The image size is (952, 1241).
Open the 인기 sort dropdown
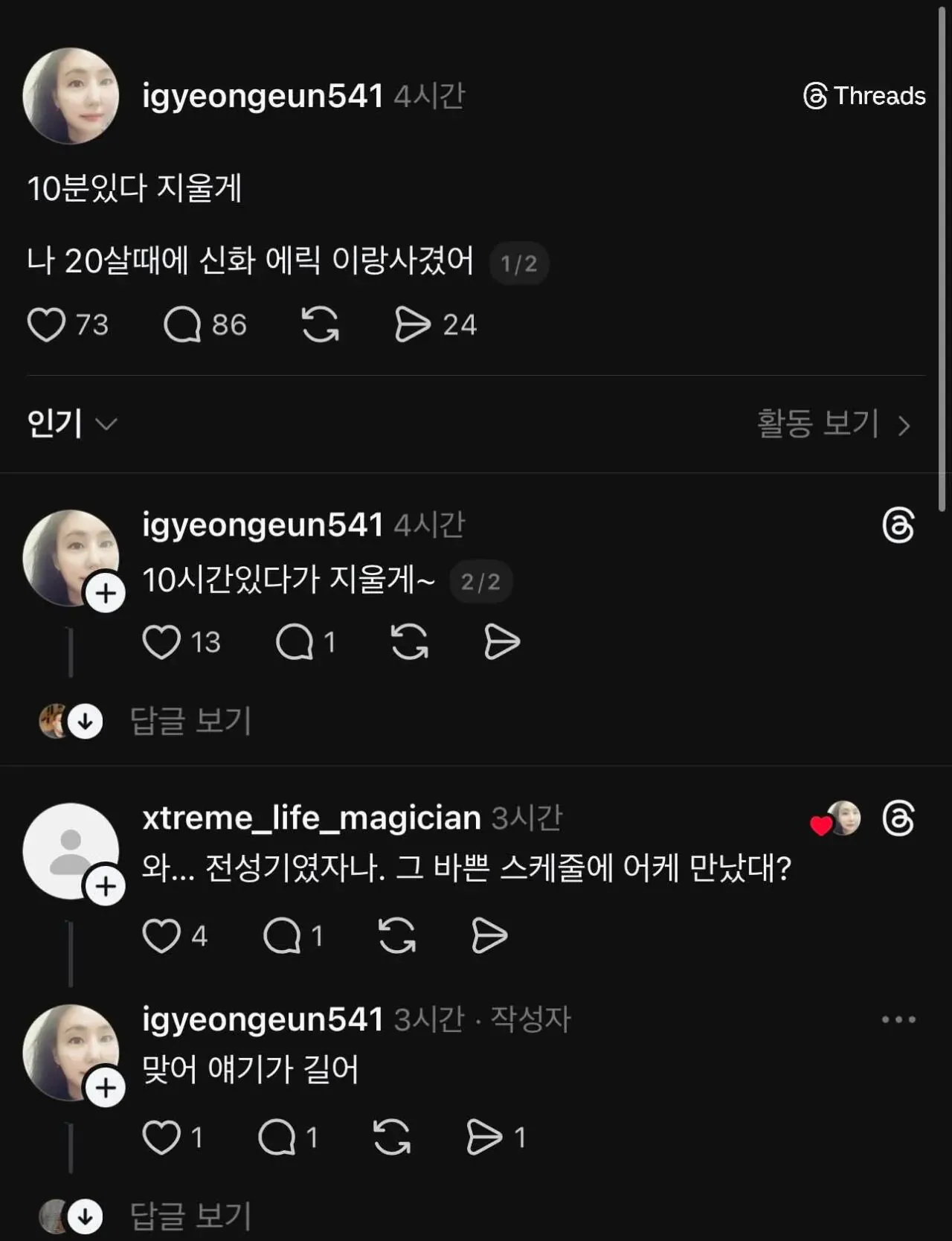[x=72, y=424]
